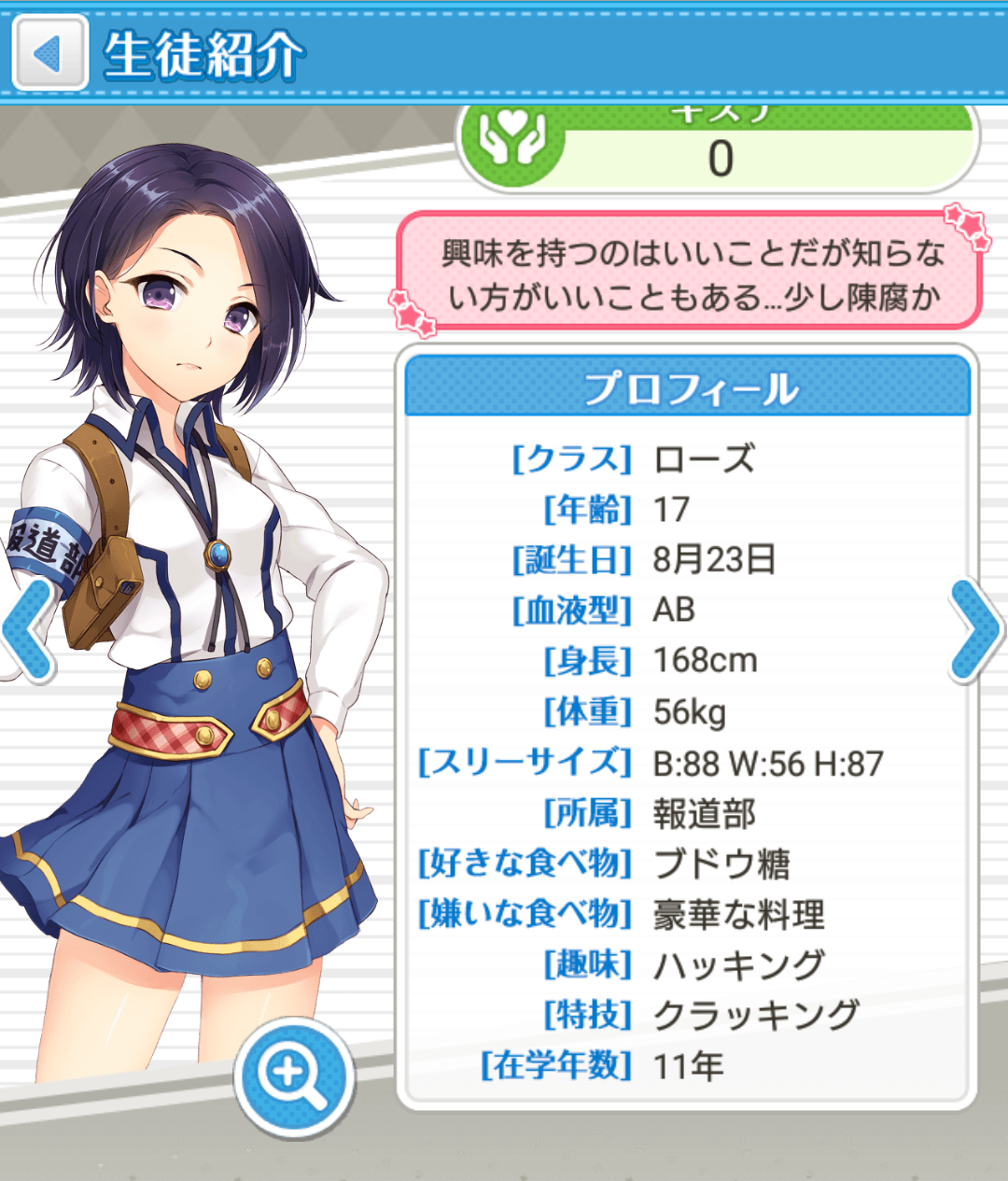This screenshot has width=1008, height=1181.
Task: Show the previous student profile
Action: (x=26, y=630)
